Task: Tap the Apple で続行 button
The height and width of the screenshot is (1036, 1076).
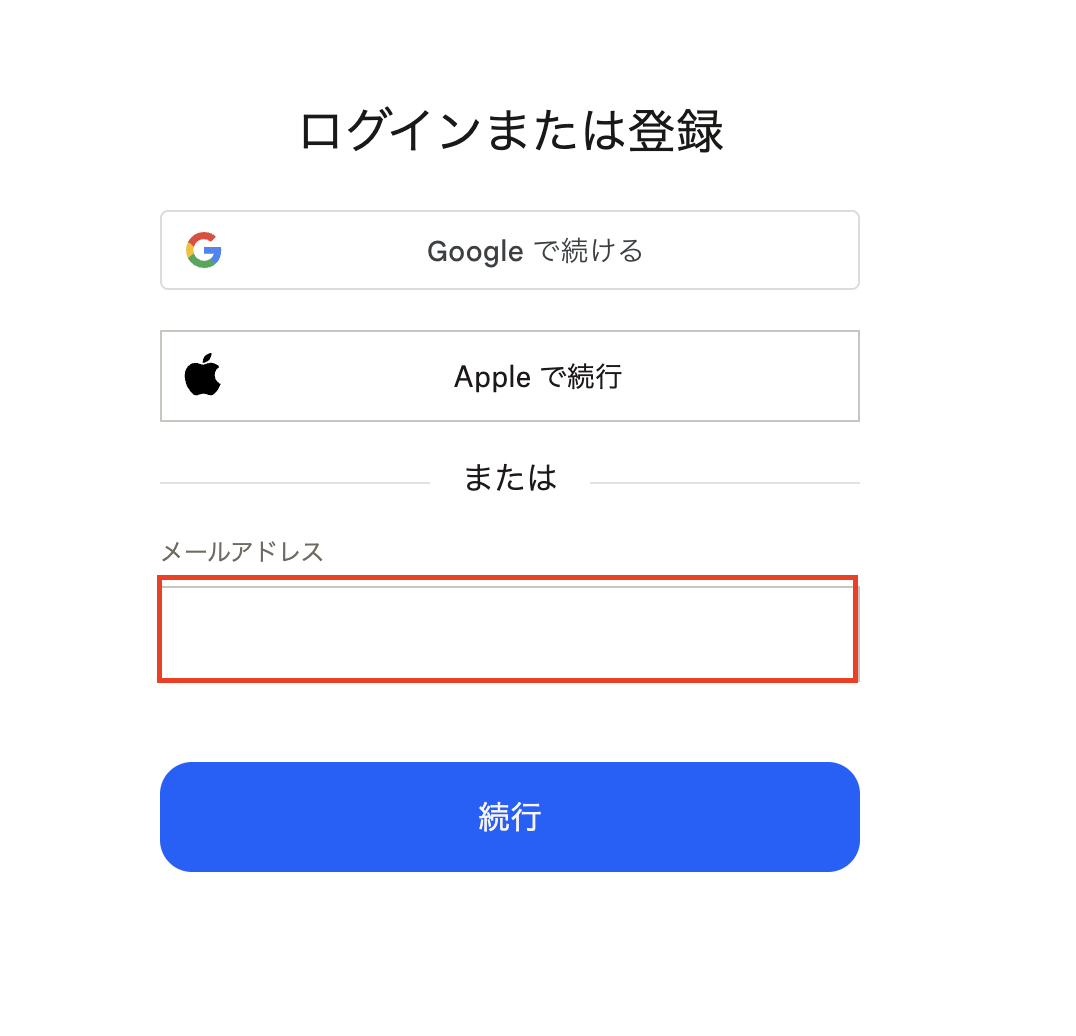Action: tap(509, 376)
